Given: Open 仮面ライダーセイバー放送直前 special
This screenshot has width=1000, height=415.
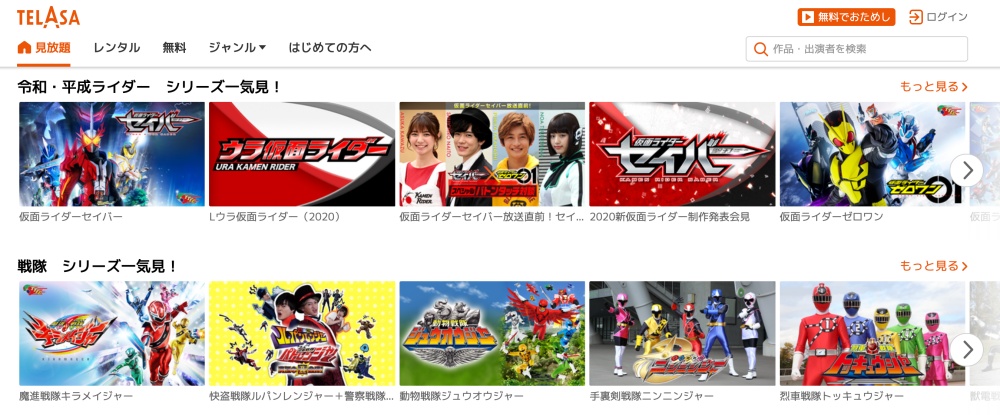Looking at the screenshot, I should 492,154.
